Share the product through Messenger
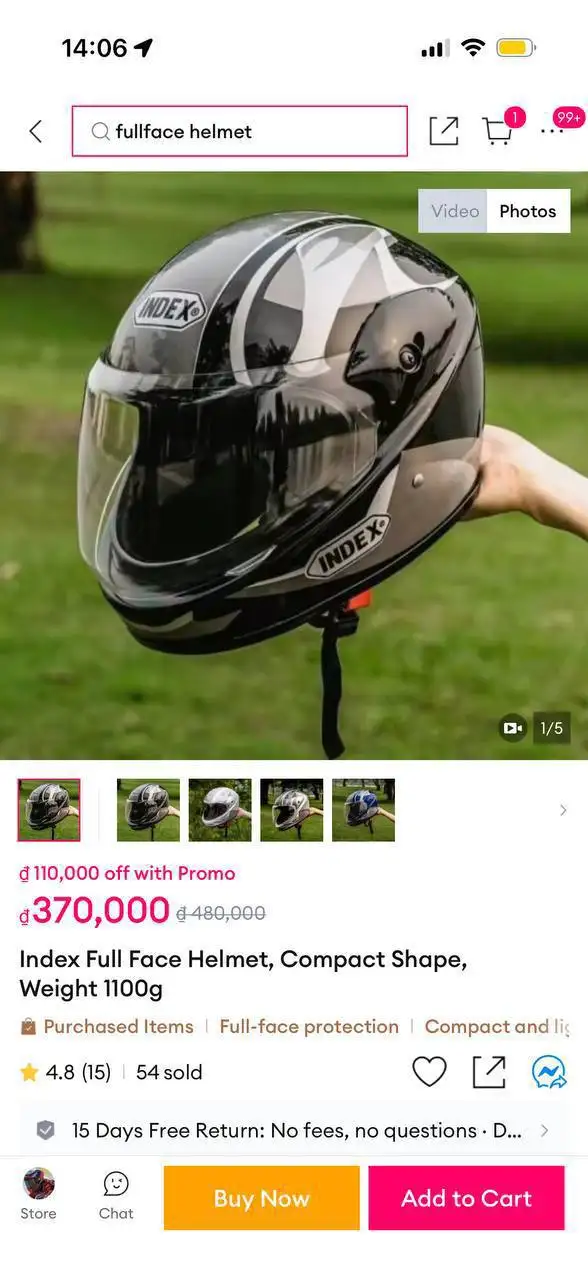 [x=549, y=1072]
